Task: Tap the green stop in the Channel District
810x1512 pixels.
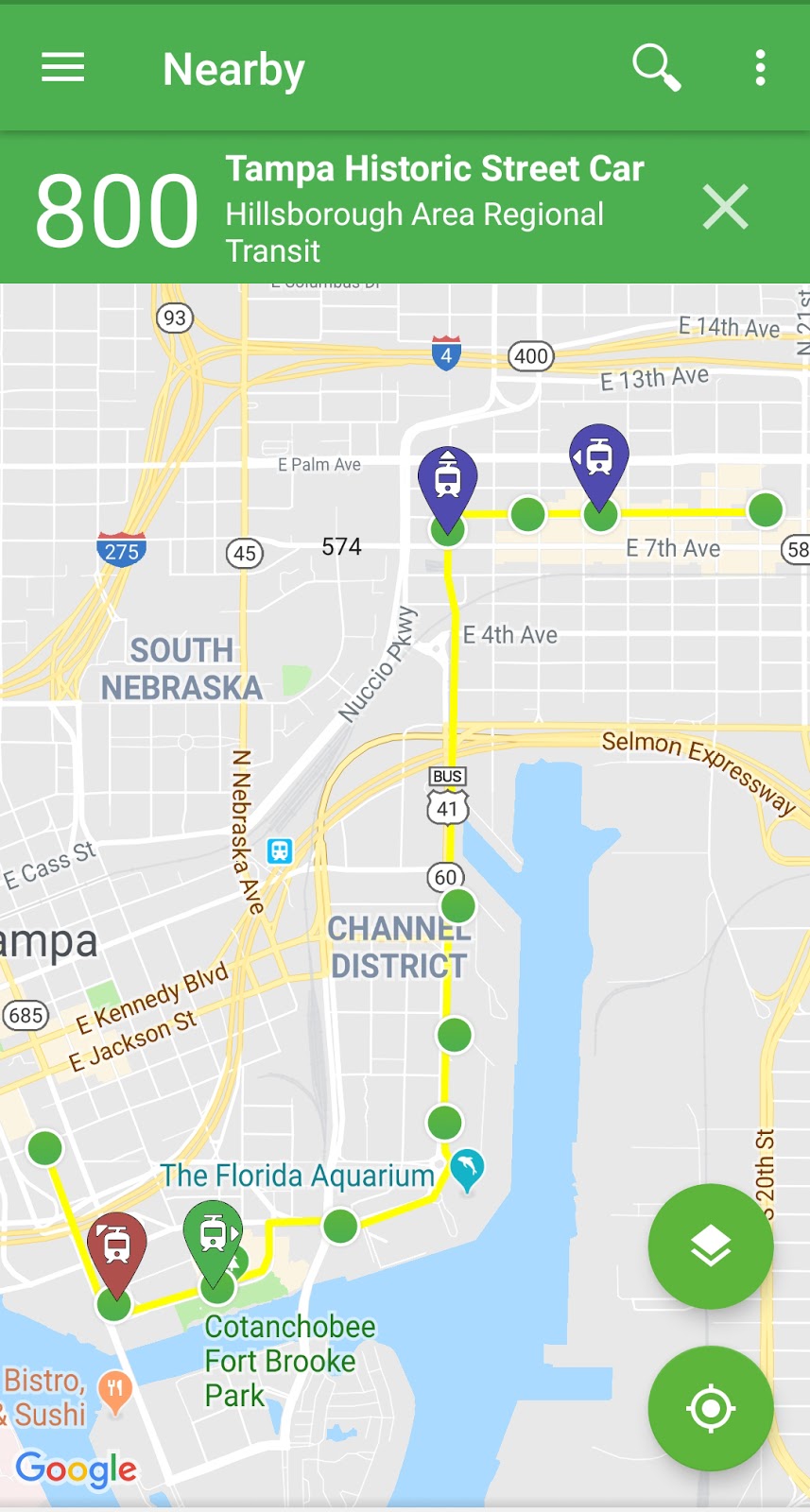Action: pos(453,1035)
